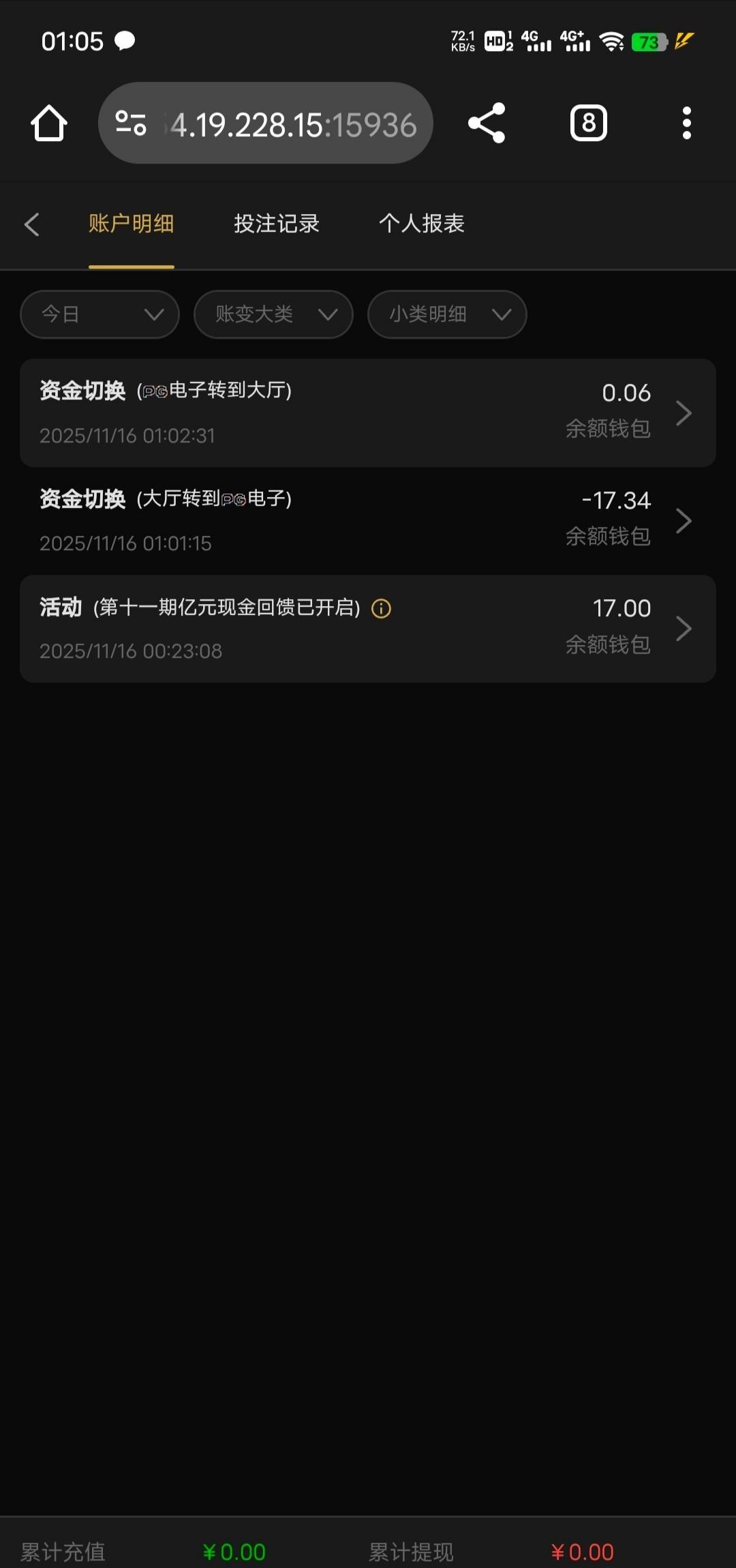The image size is (736, 1568).
Task: Tap the info icon beside 第十一期亿元现金回馈已开启
Action: pyautogui.click(x=381, y=608)
